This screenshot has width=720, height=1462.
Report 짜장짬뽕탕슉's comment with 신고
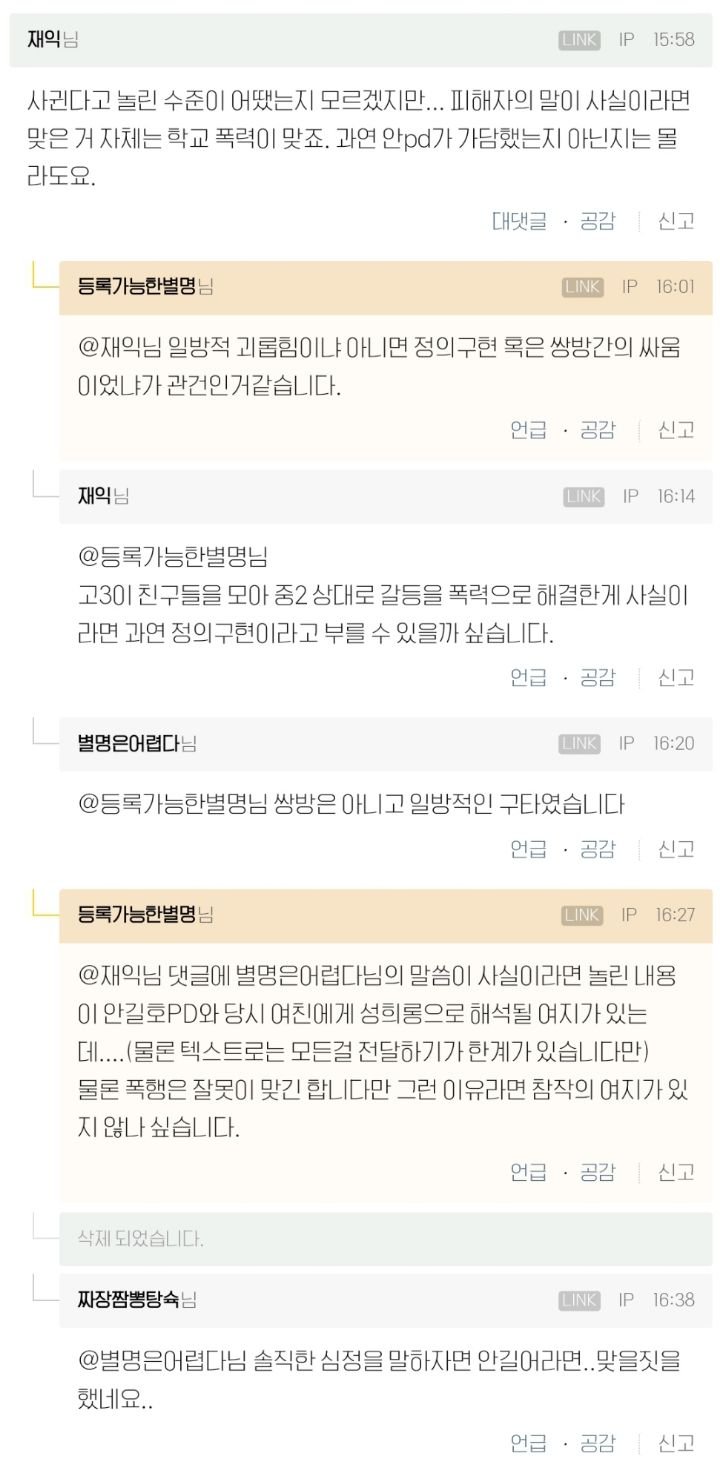click(676, 1443)
